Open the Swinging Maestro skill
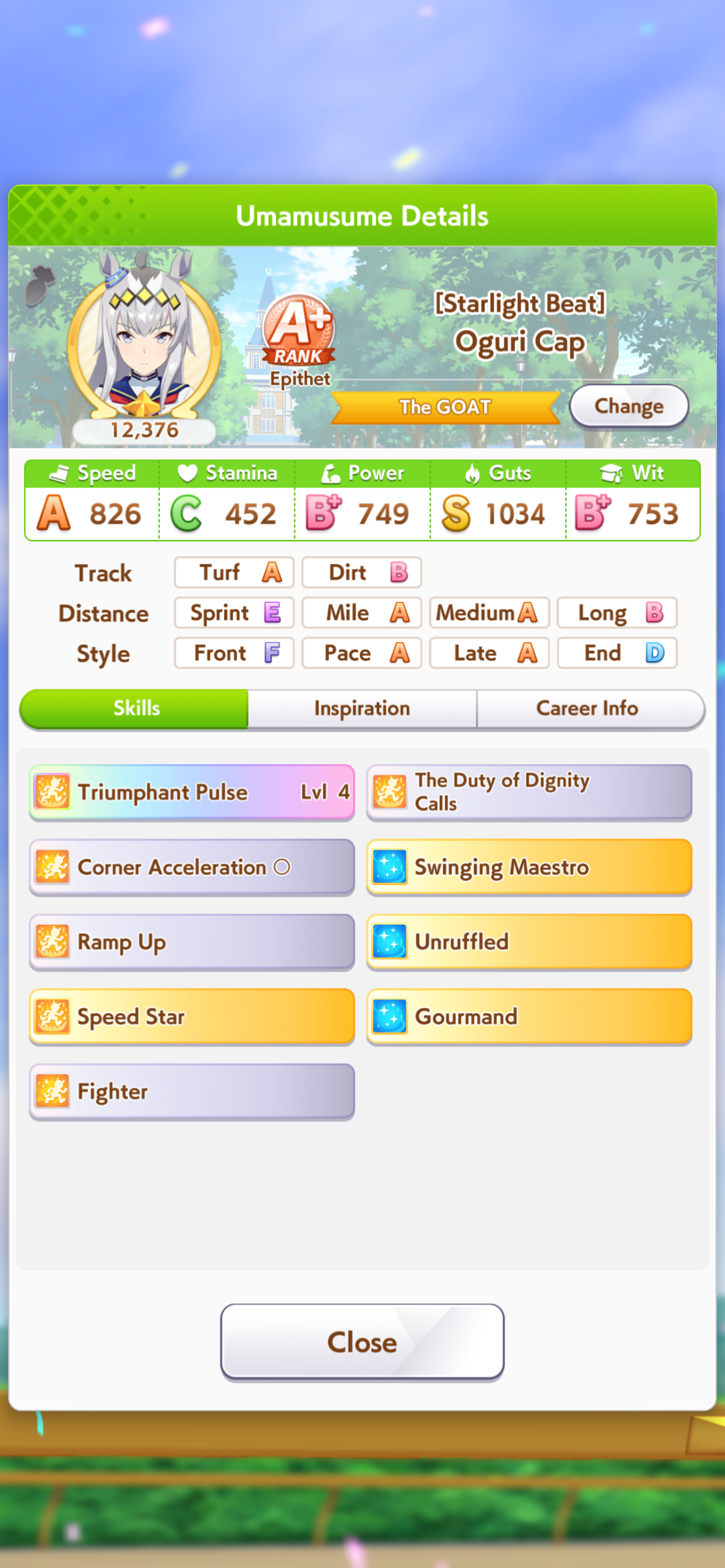Image resolution: width=725 pixels, height=1568 pixels. click(529, 867)
